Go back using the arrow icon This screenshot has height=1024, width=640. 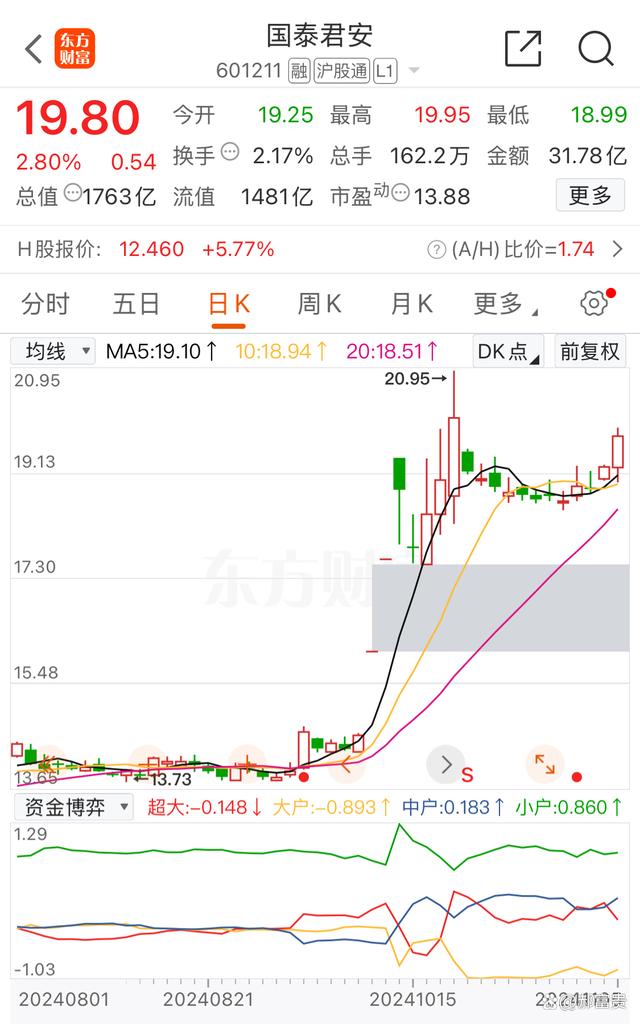point(34,49)
